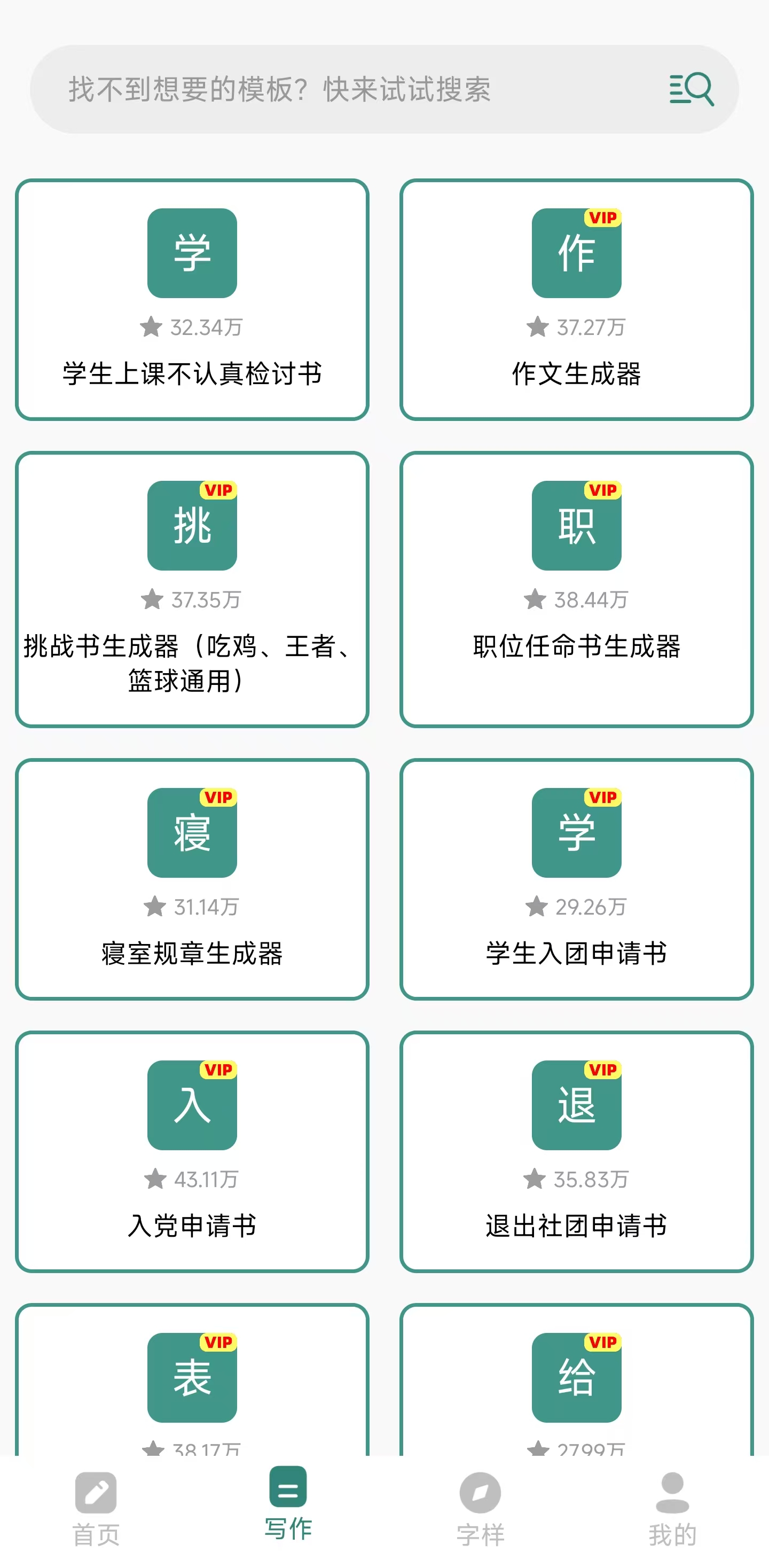Open the card with the 给 icon
Screen dimensions: 769x1568
coord(576,1380)
